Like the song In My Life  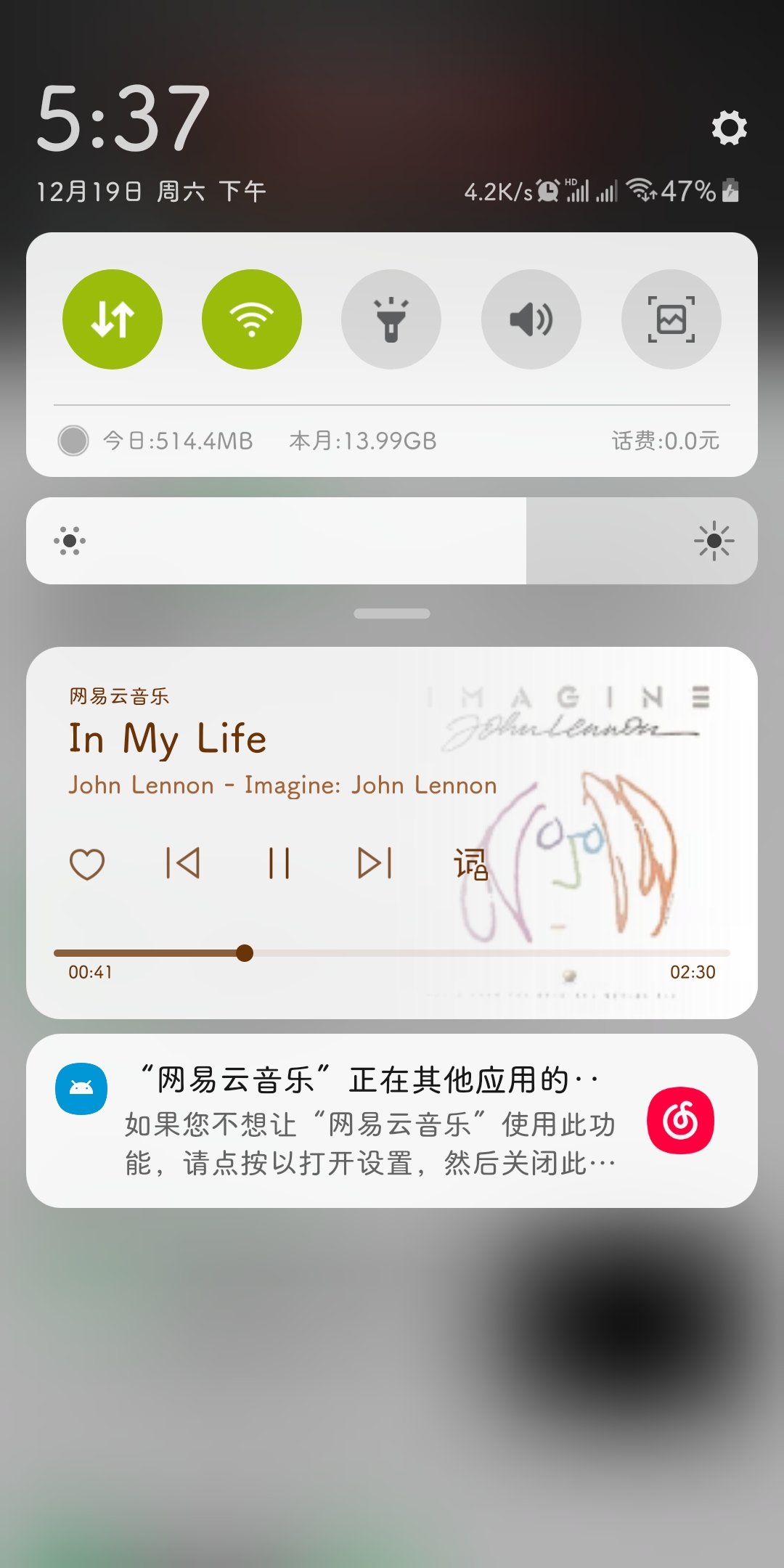(87, 864)
